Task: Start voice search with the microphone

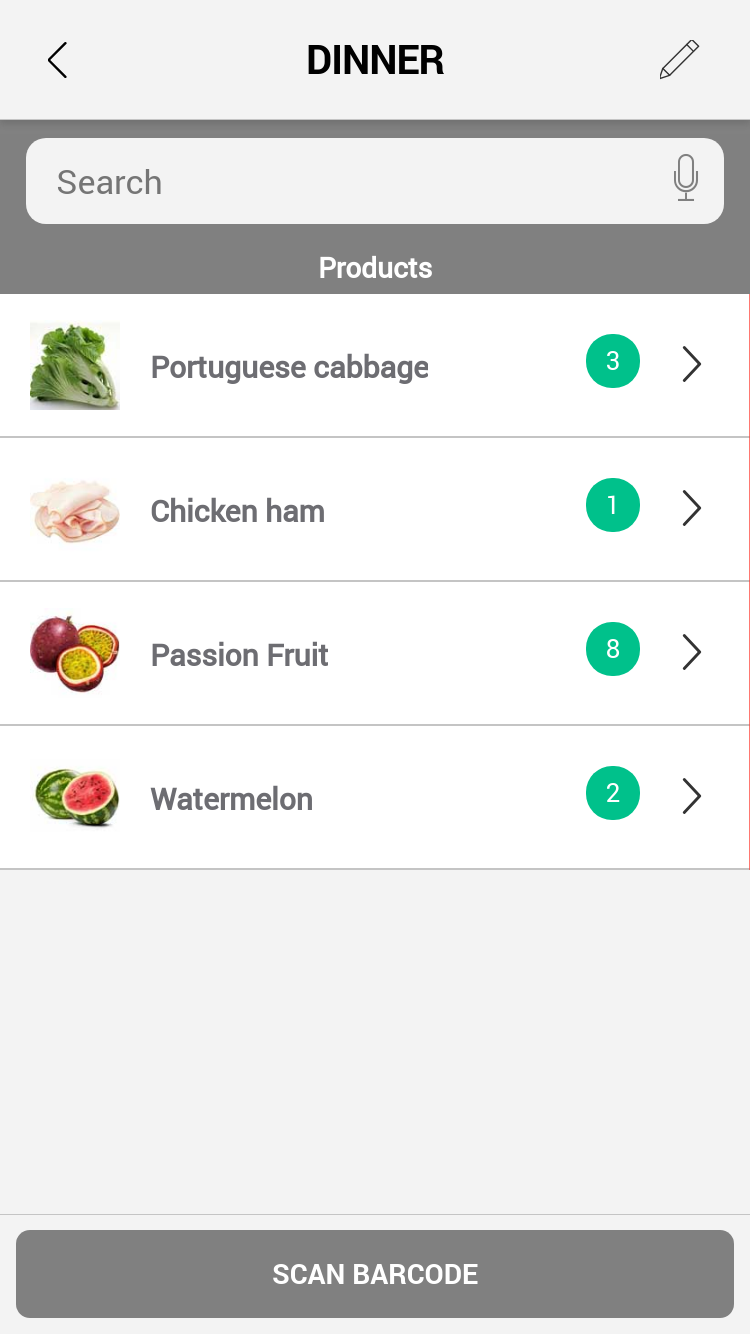Action: pos(686,178)
